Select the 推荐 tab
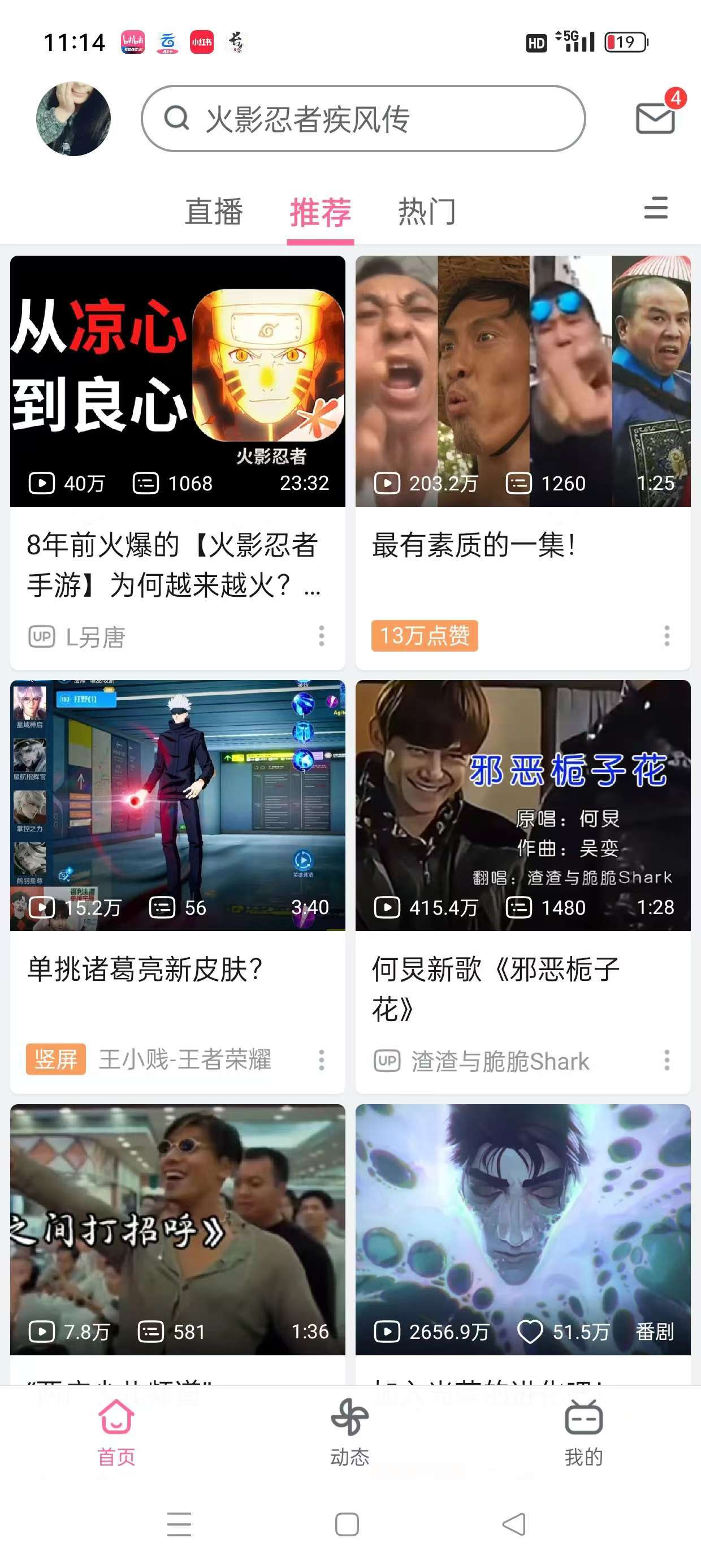The width and height of the screenshot is (701, 1568). click(x=320, y=211)
